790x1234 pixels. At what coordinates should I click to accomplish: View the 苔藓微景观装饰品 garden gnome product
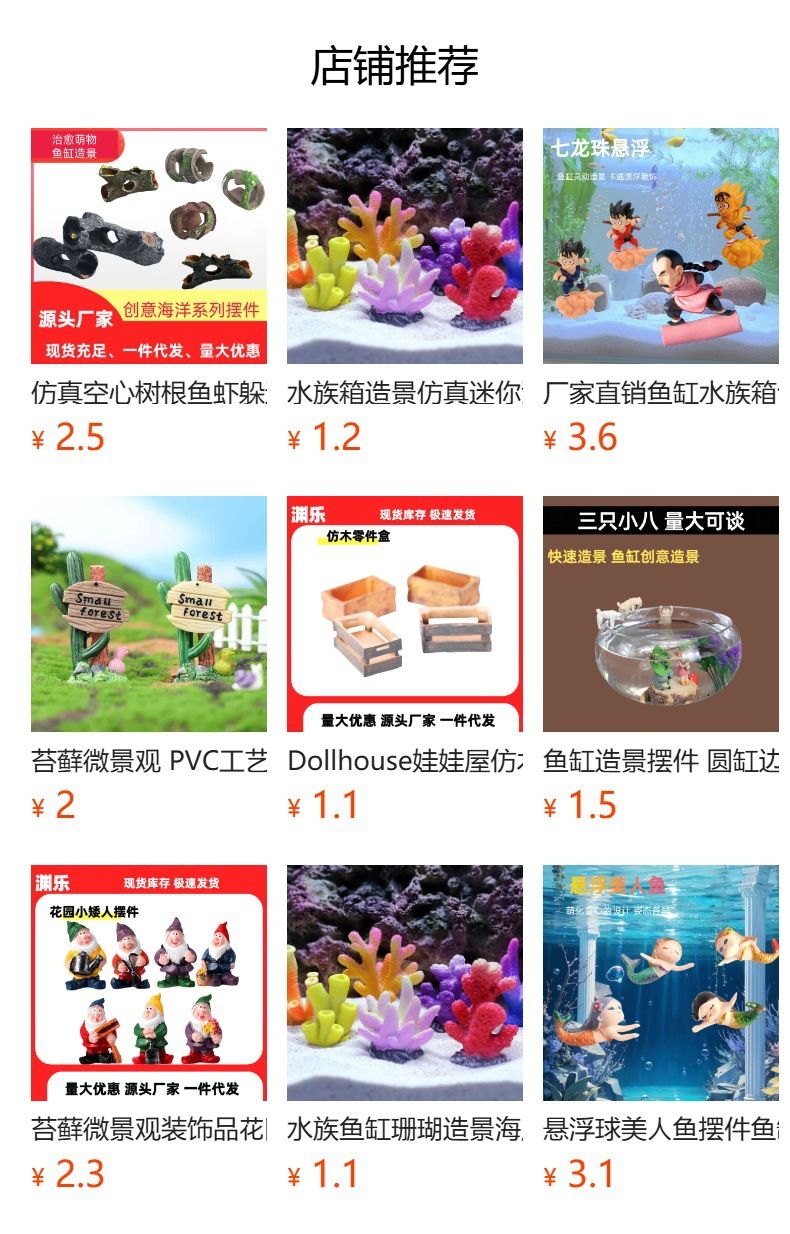click(x=149, y=1029)
